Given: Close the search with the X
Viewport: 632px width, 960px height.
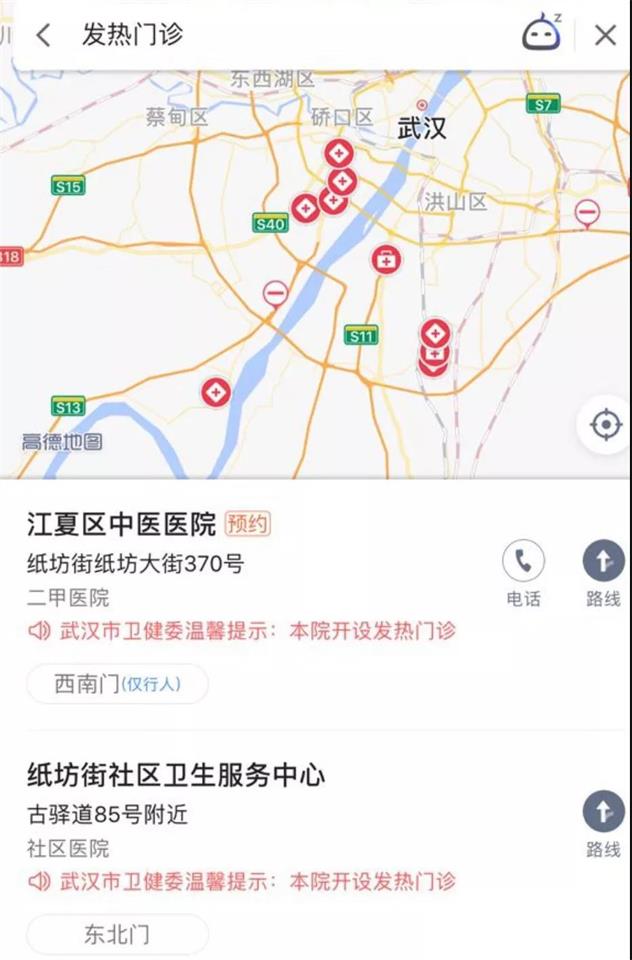Looking at the screenshot, I should tap(605, 35).
